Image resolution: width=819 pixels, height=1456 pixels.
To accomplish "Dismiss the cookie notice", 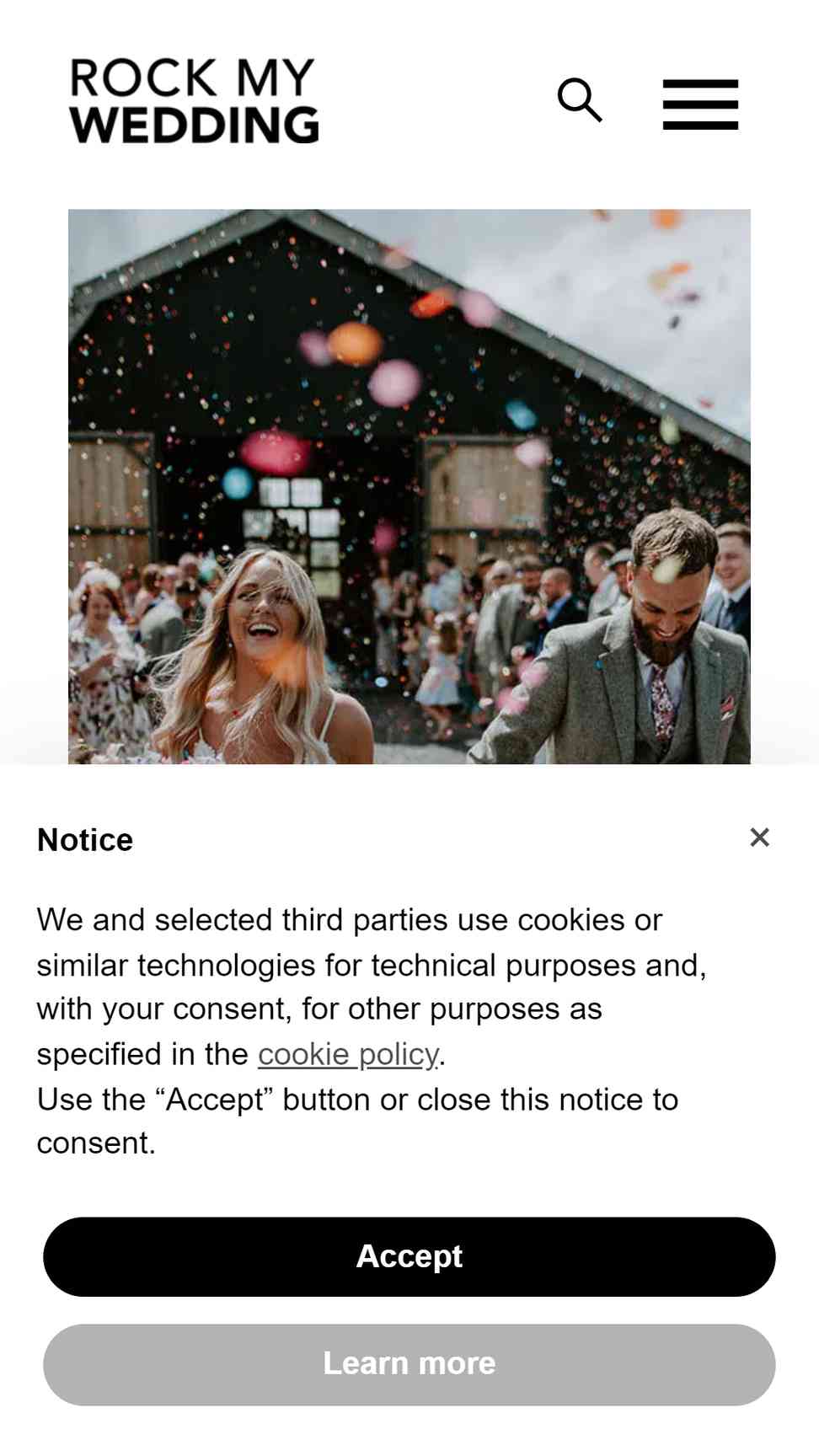I will click(x=760, y=837).
